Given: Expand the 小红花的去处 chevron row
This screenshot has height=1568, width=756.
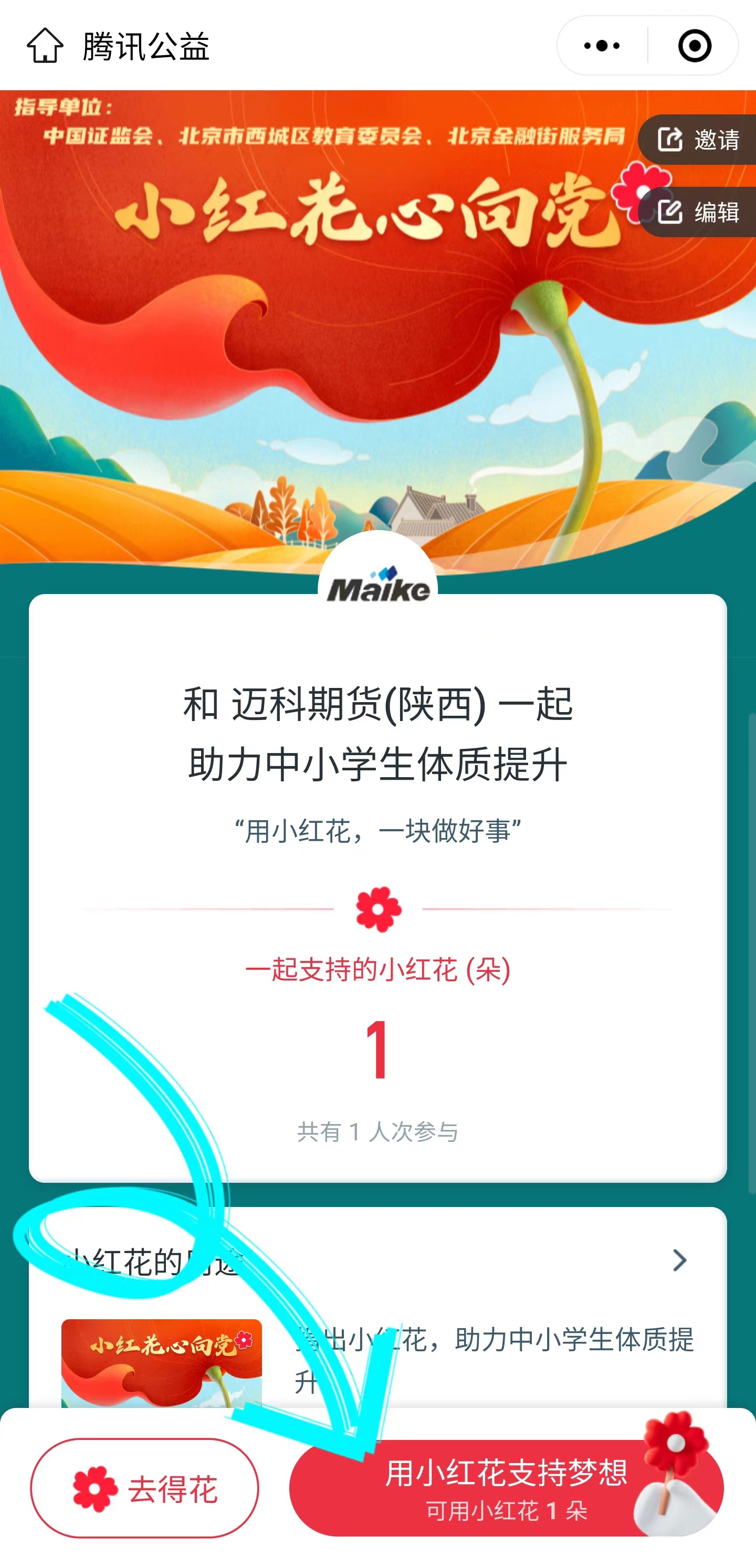Looking at the screenshot, I should [678, 1260].
